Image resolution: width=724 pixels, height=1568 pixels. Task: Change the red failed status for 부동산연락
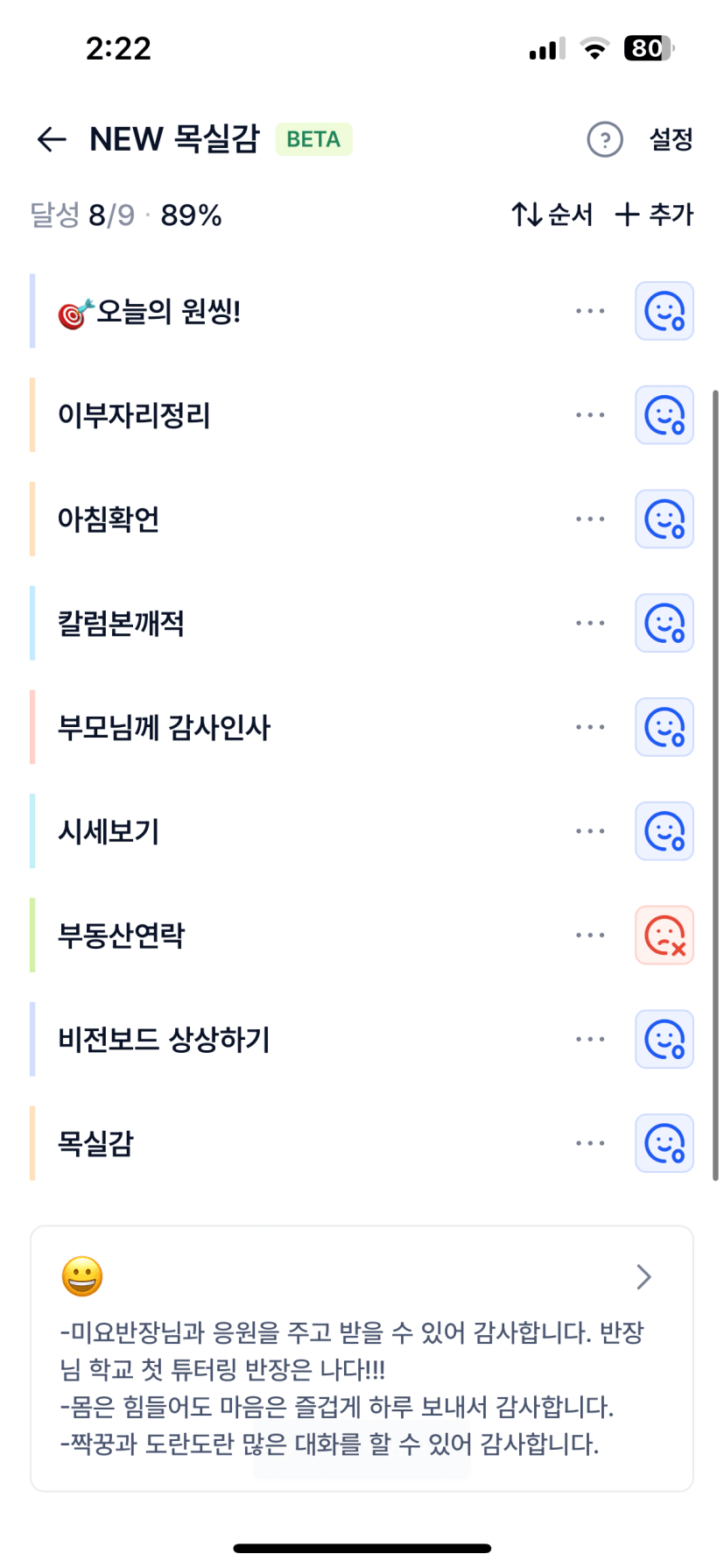664,936
